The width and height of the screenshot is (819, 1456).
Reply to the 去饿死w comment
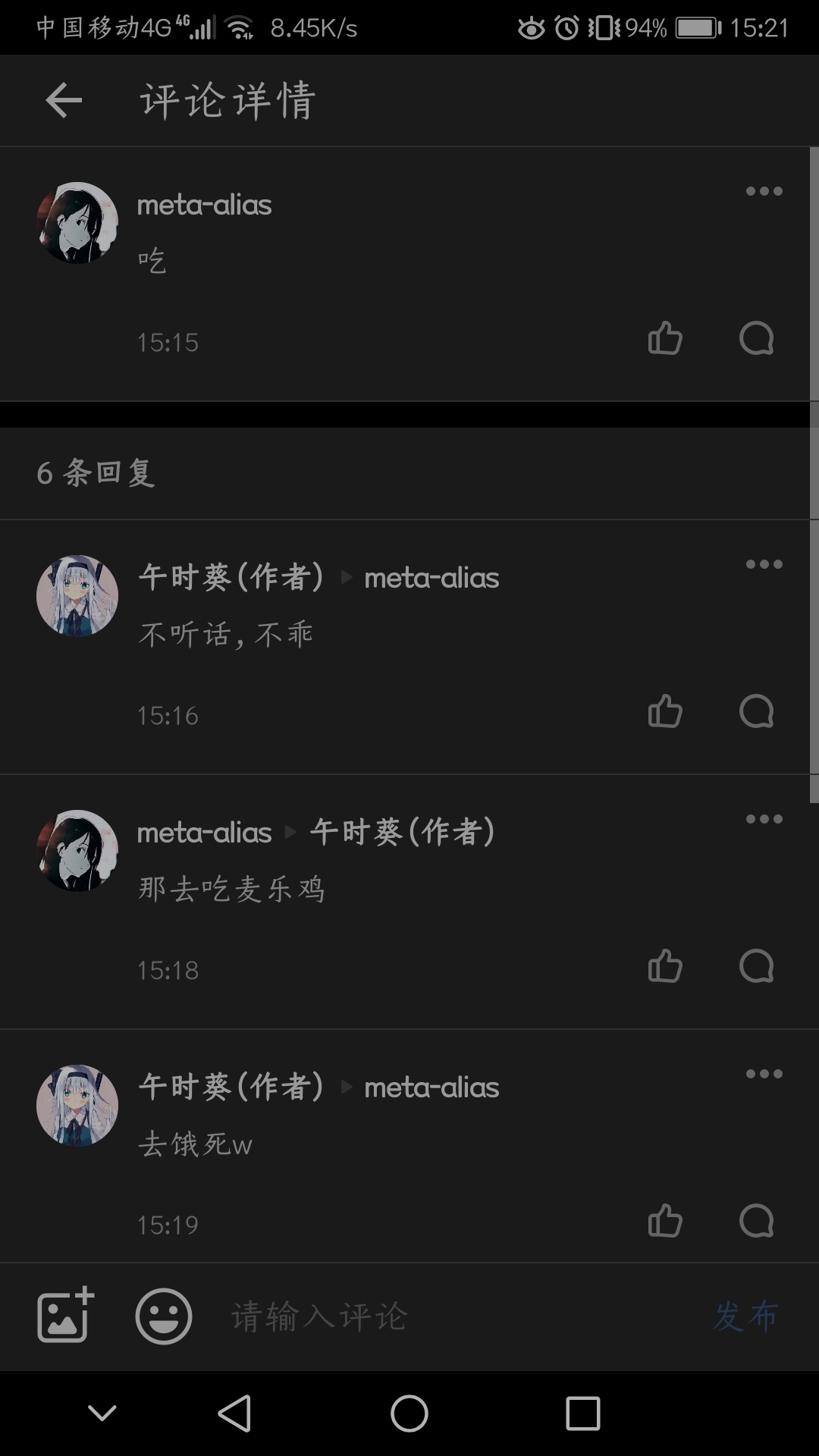tap(756, 1221)
